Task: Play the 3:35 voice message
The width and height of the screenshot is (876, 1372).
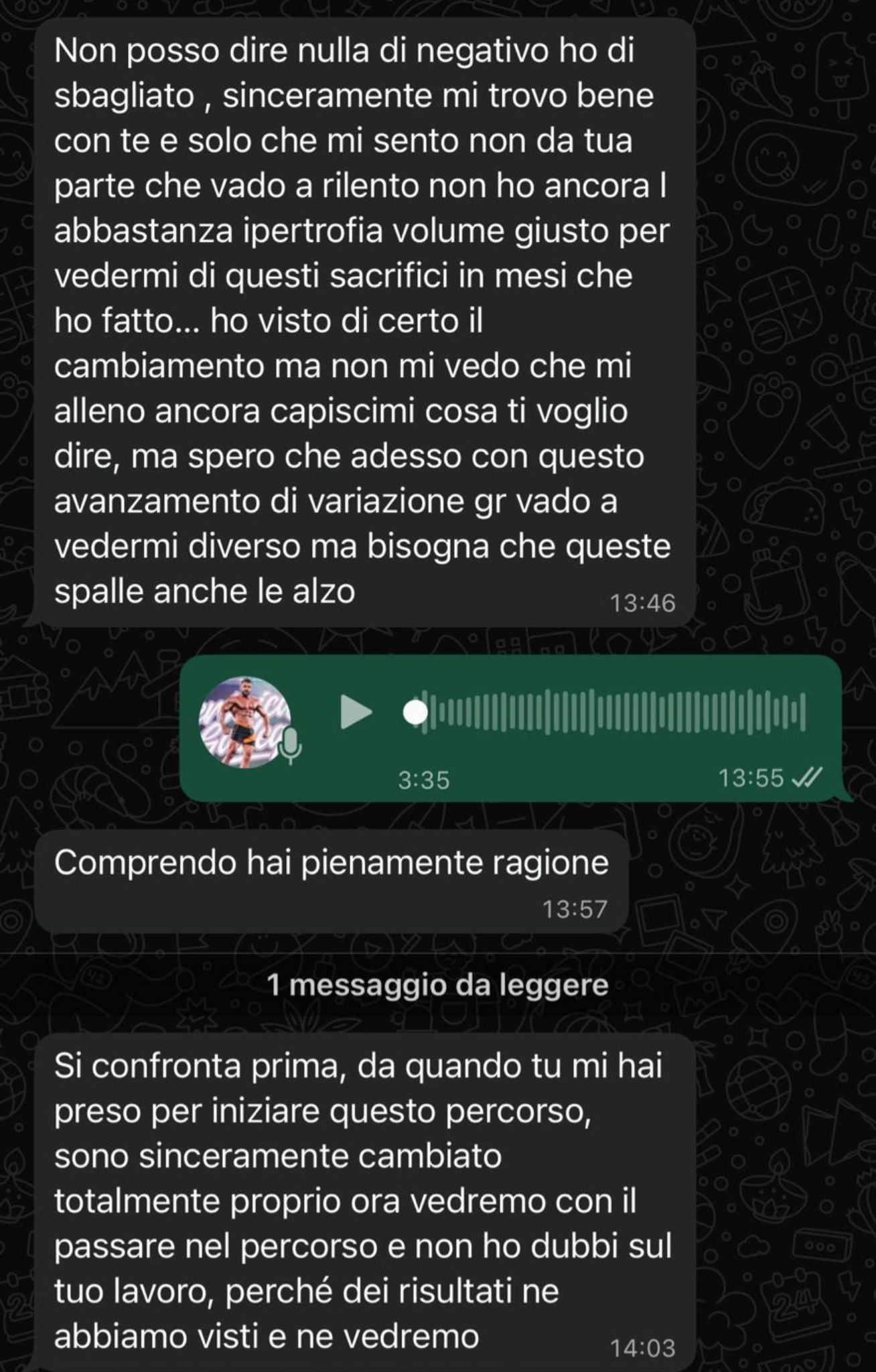Action: pyautogui.click(x=356, y=711)
